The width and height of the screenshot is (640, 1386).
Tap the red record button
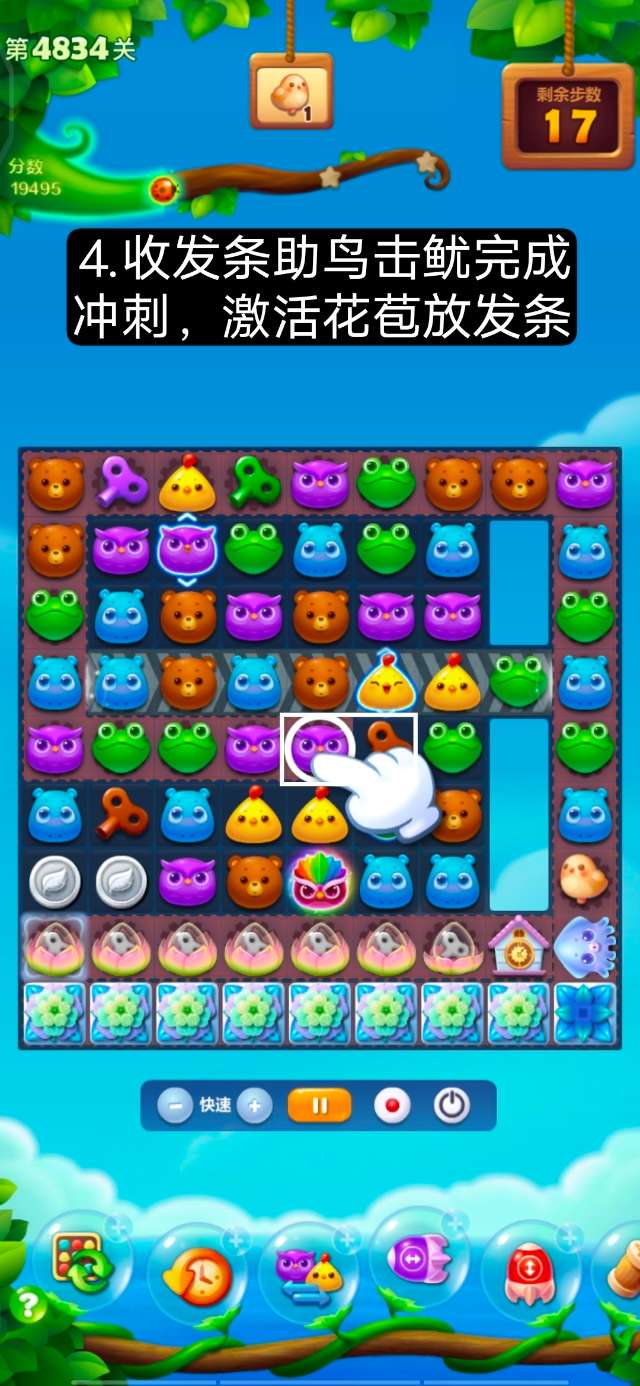pyautogui.click(x=392, y=1106)
